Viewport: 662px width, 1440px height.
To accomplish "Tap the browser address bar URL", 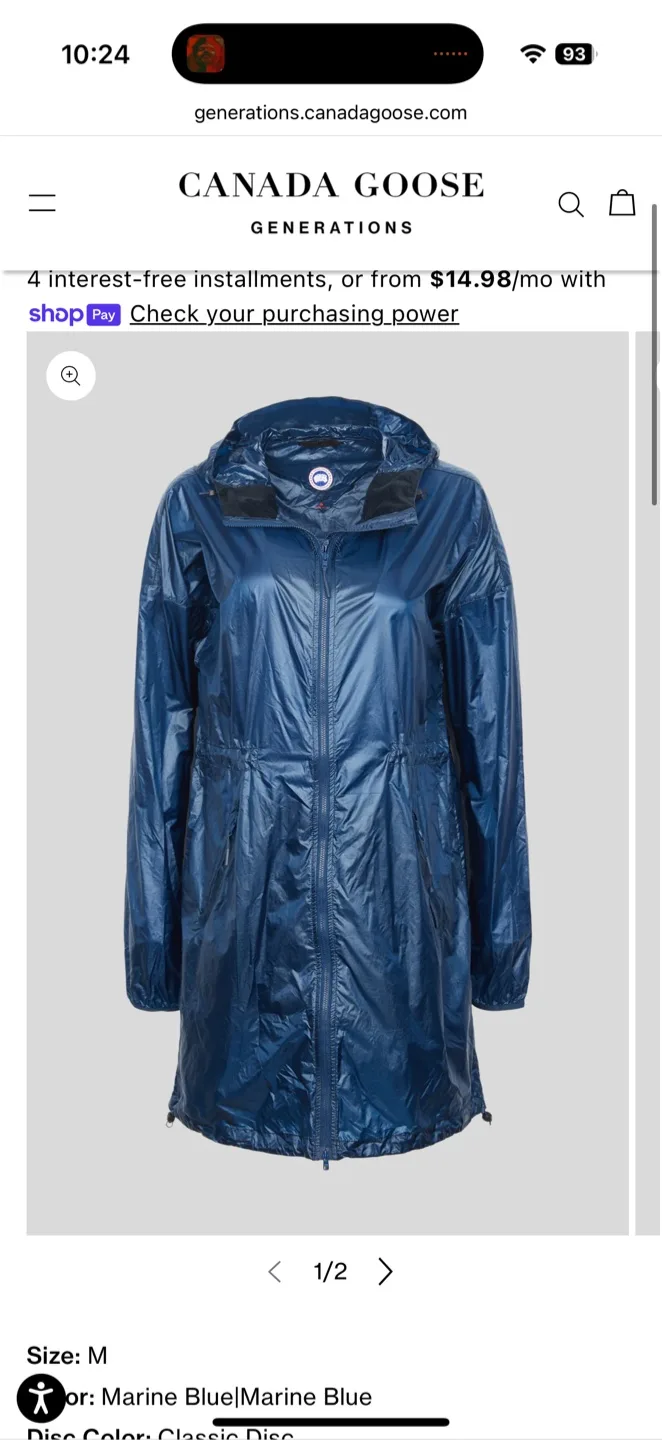I will point(330,112).
